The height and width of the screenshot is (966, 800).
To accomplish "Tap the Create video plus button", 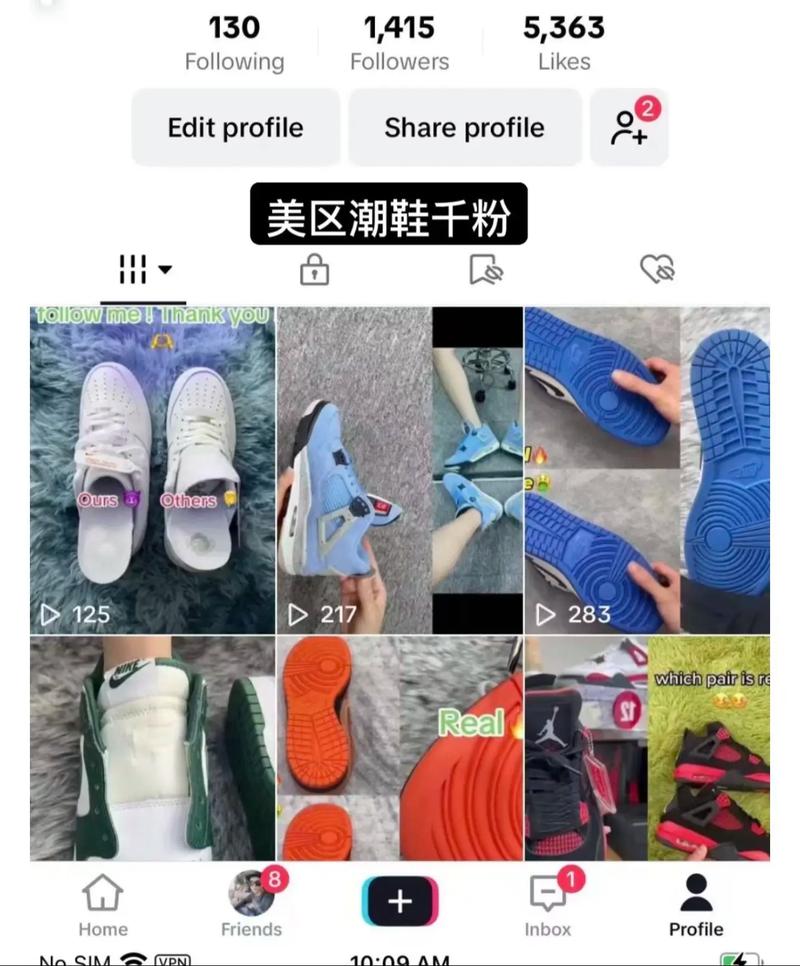I will click(x=399, y=901).
